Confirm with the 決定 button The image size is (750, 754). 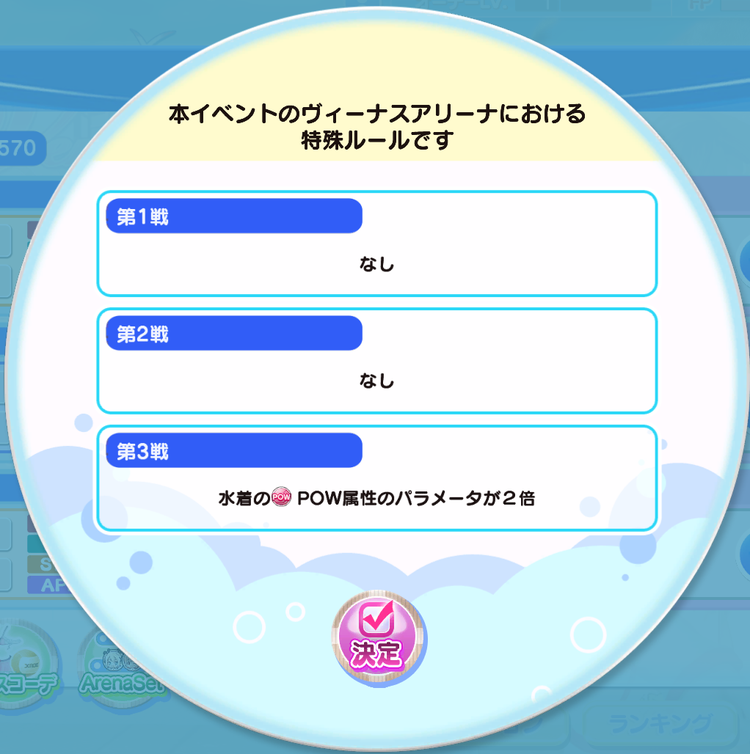pos(377,635)
